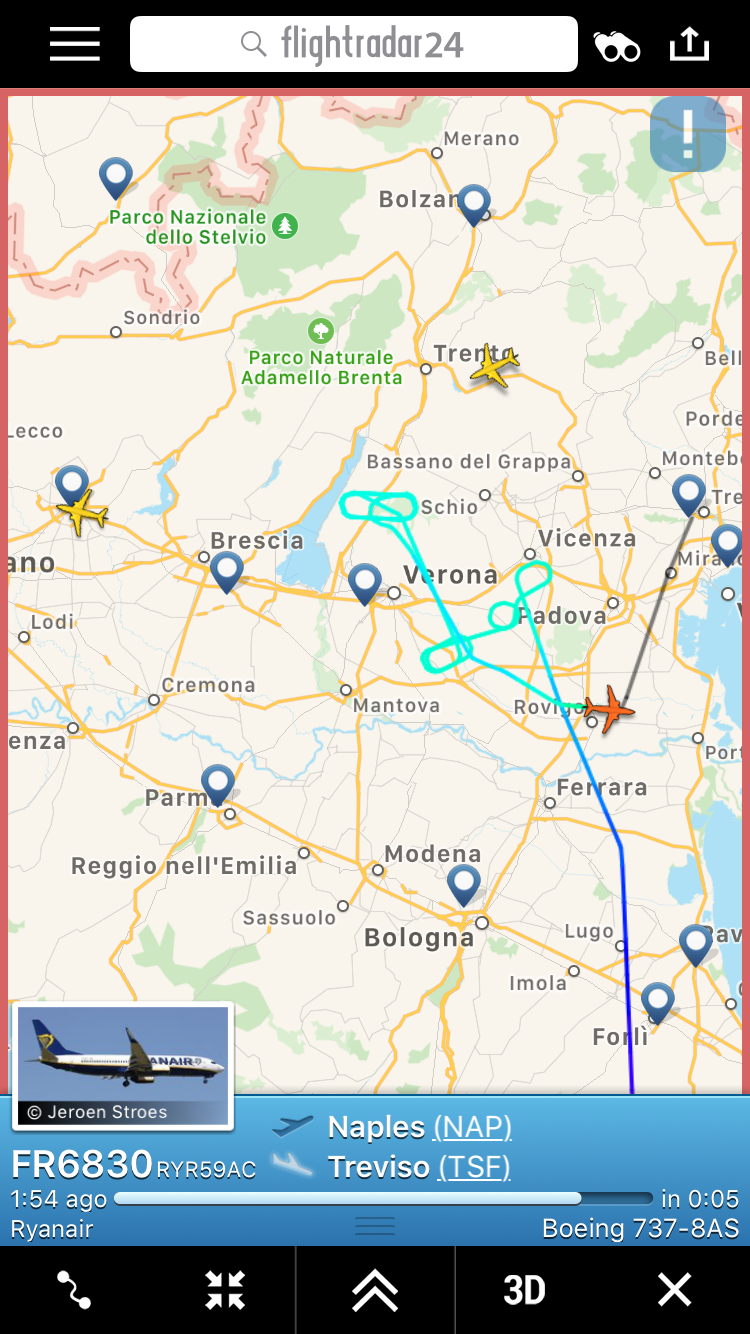Open the exclamation alert button
750x1334 pixels.
pos(688,134)
